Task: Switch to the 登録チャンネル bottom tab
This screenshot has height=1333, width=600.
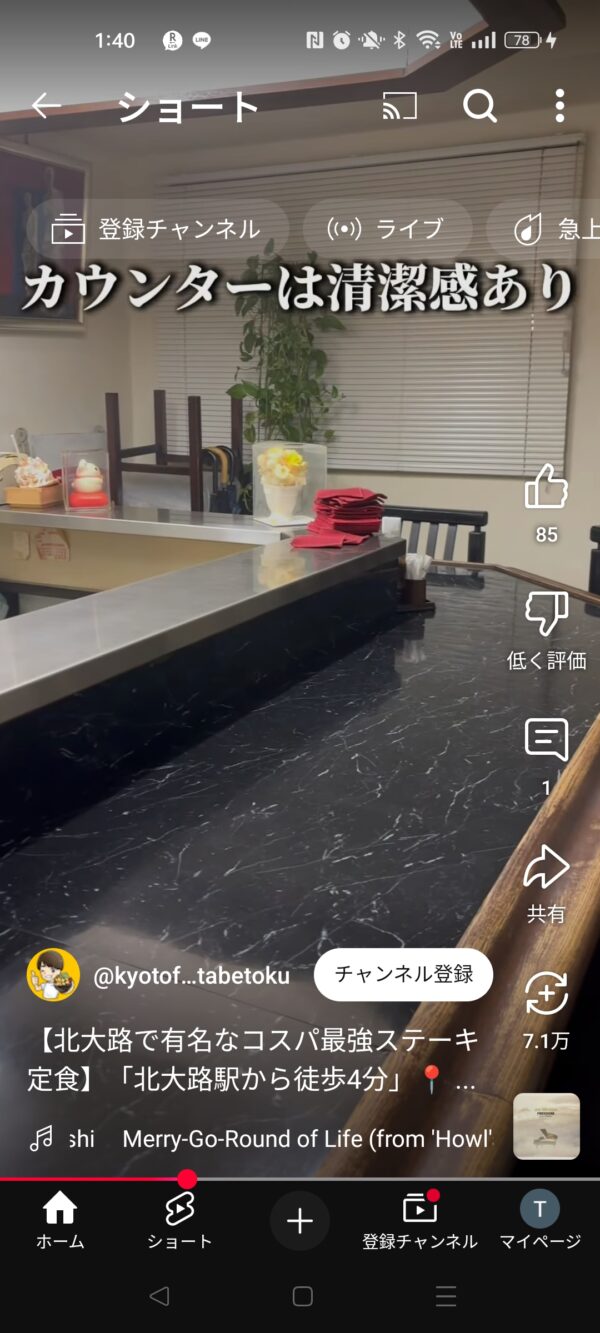Action: [420, 1221]
